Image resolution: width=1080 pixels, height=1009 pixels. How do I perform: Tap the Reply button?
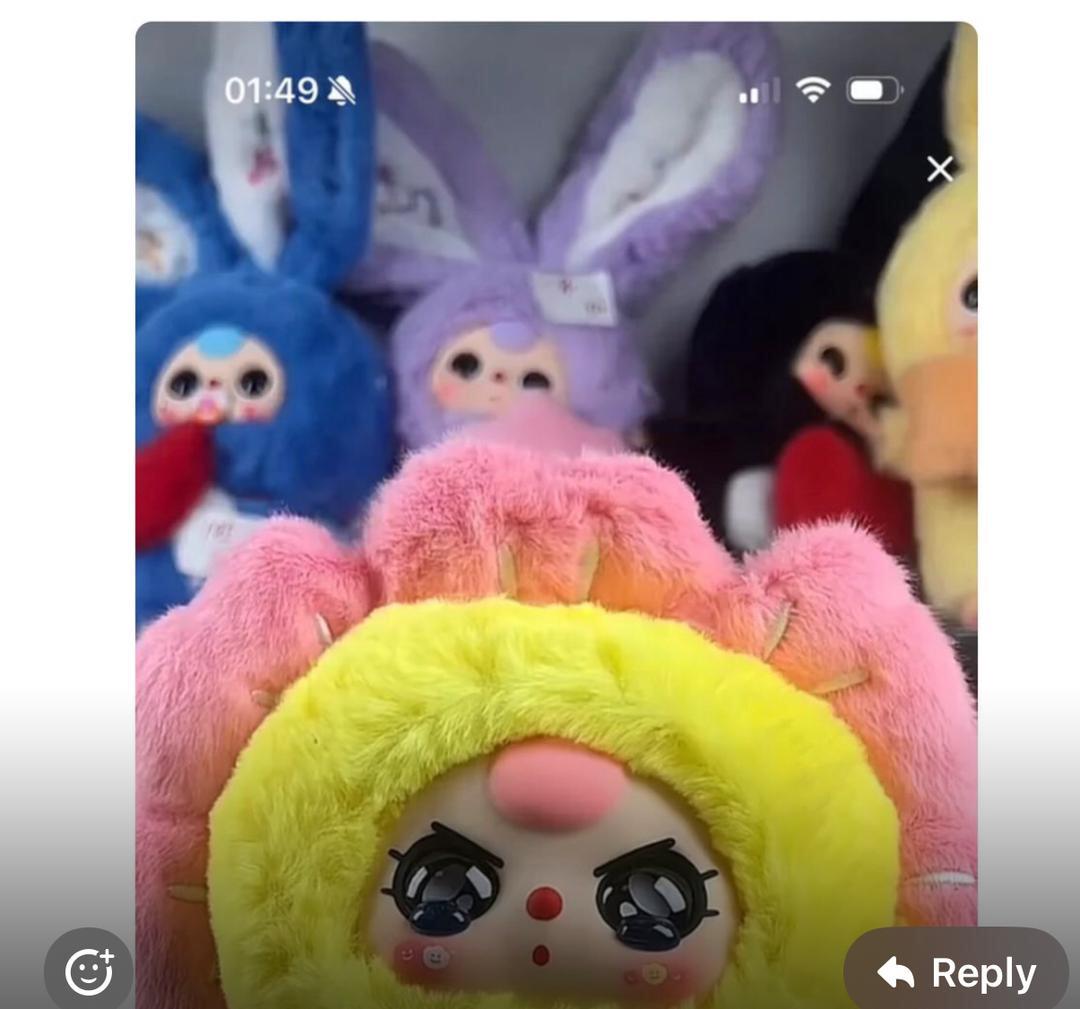point(956,972)
